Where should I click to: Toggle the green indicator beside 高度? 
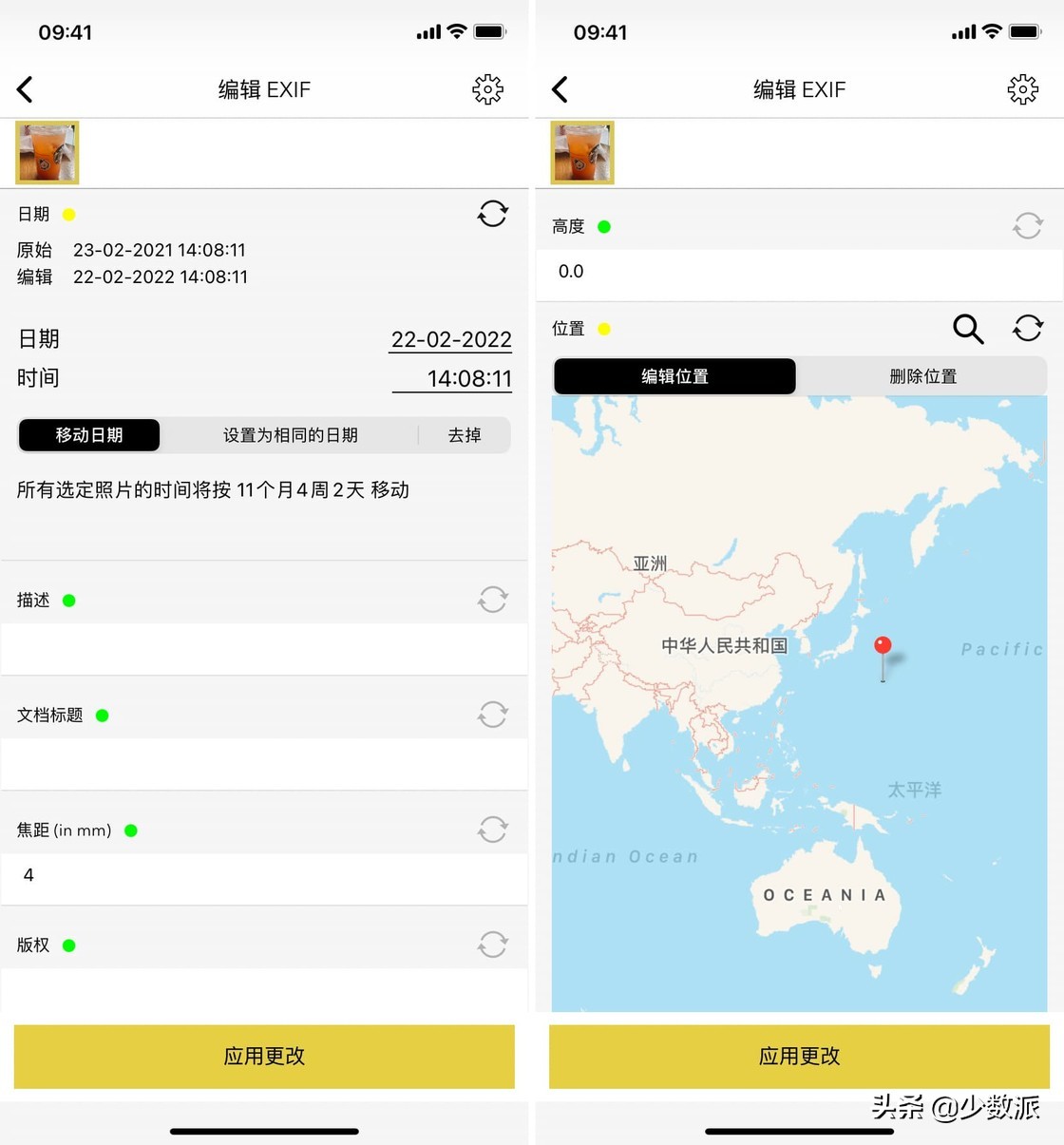604,227
